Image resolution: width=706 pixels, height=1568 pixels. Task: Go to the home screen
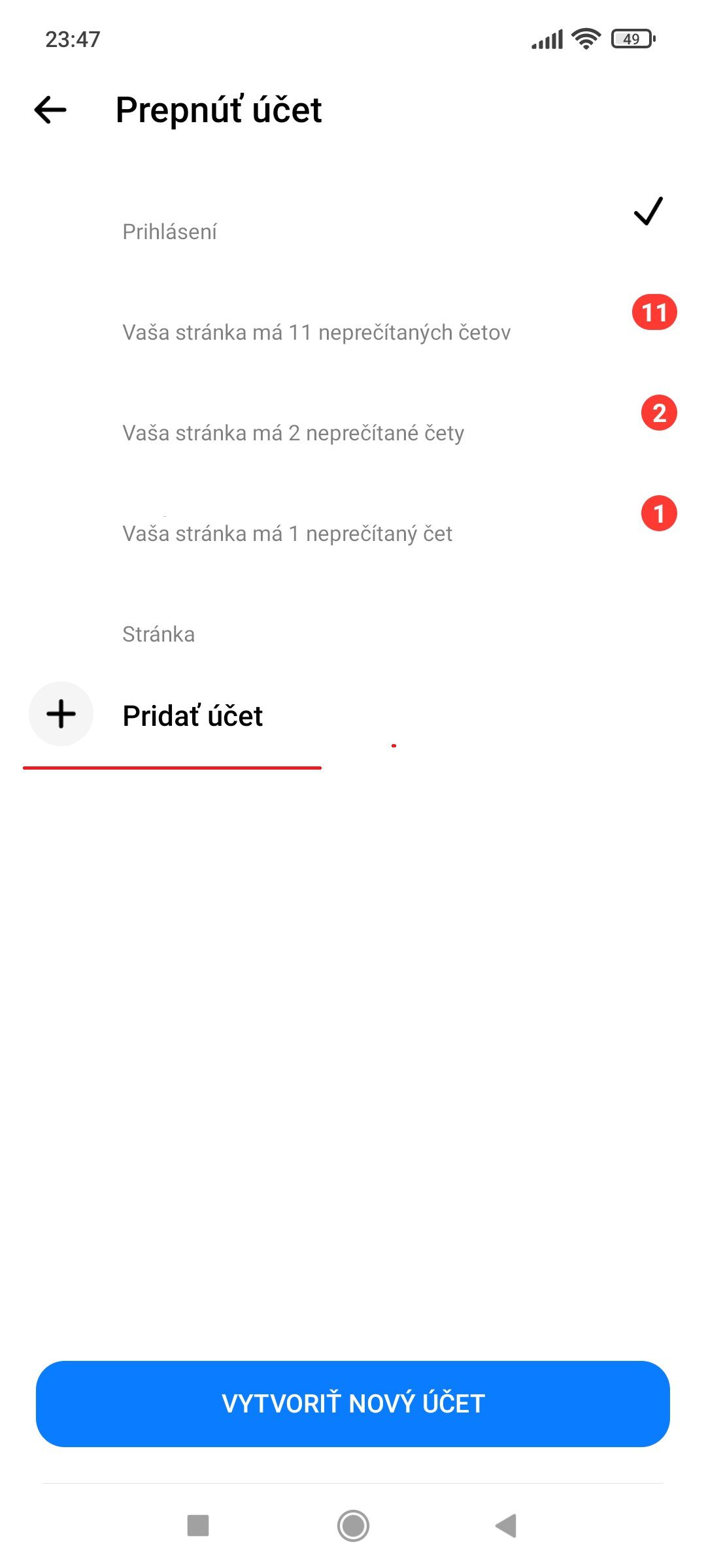point(353,1526)
